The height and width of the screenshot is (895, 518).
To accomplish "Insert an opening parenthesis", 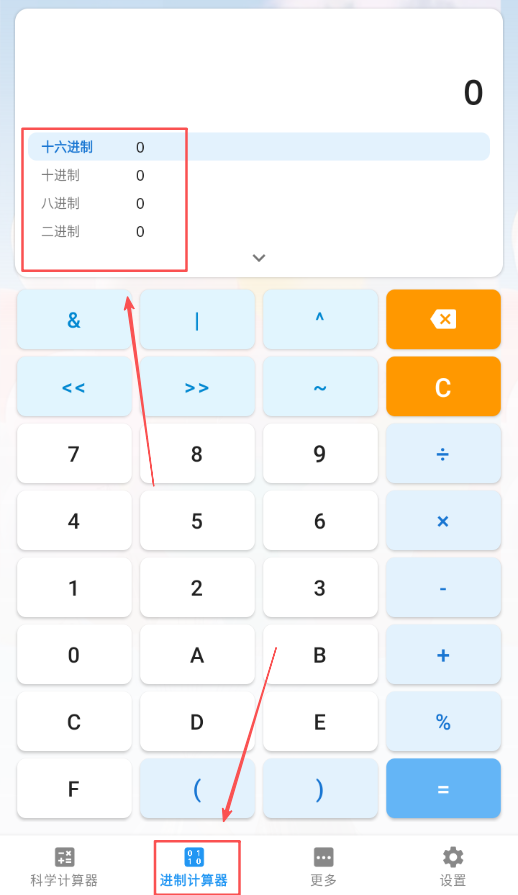I will [x=197, y=788].
